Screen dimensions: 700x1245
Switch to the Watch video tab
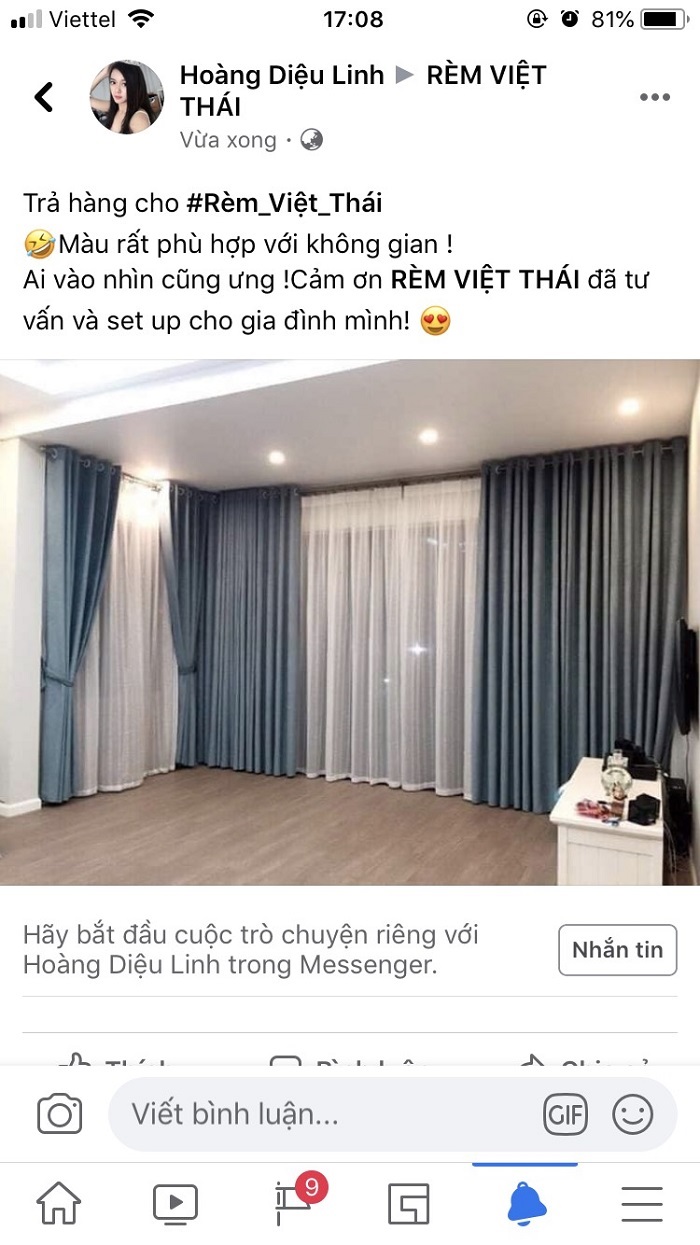[175, 1203]
